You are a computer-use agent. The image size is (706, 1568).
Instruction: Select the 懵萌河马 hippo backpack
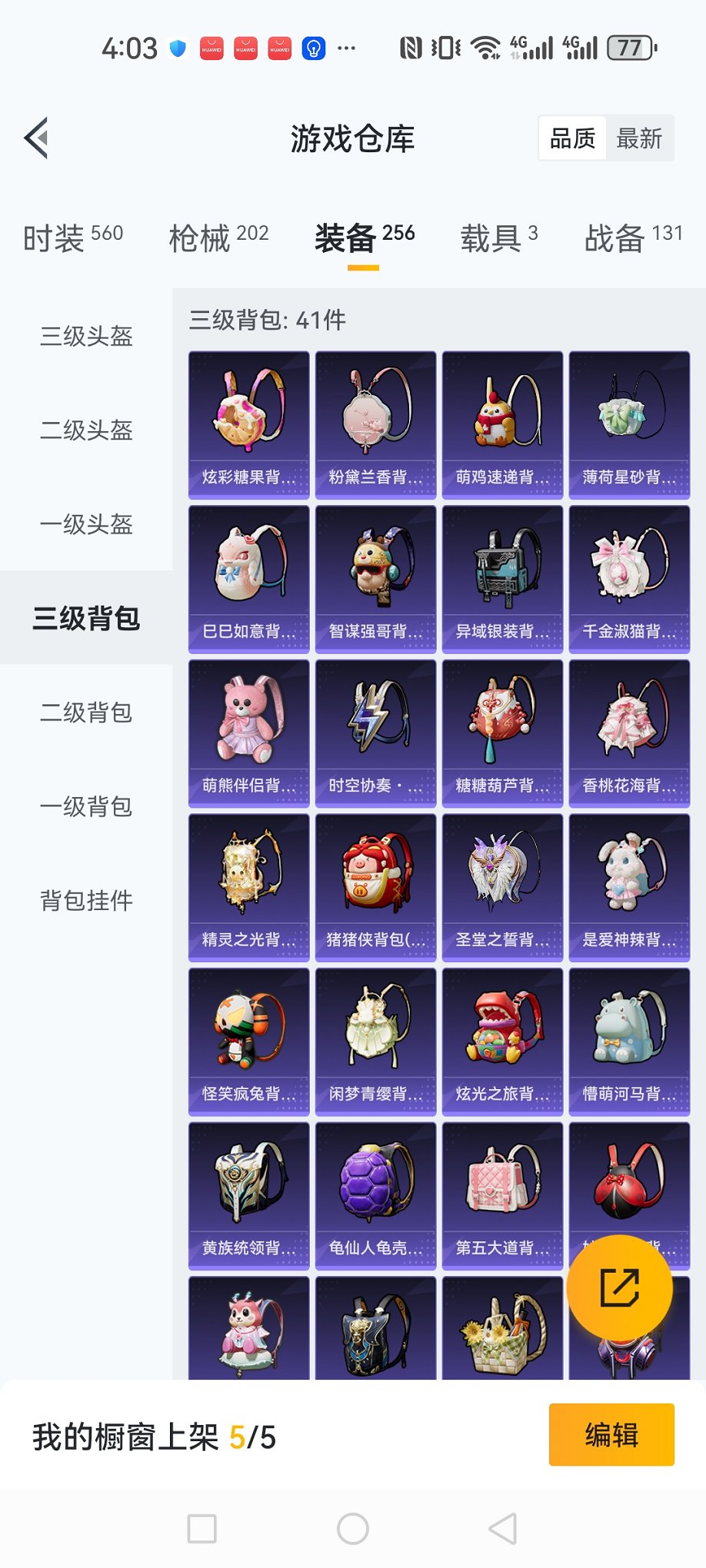pyautogui.click(x=628, y=1034)
